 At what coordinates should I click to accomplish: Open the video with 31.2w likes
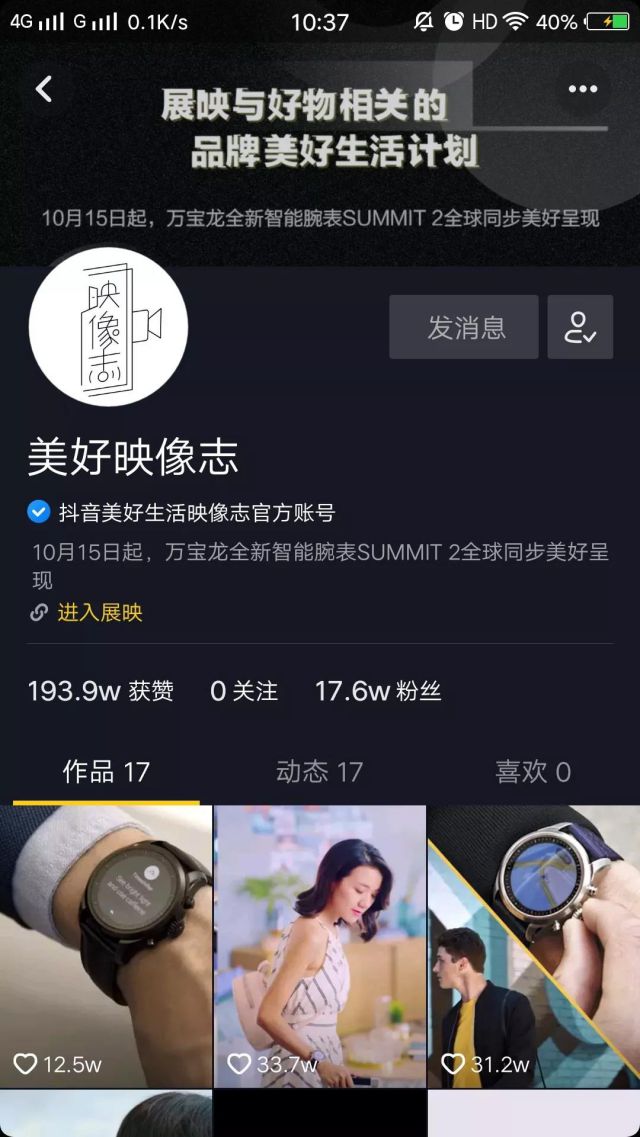click(x=534, y=945)
